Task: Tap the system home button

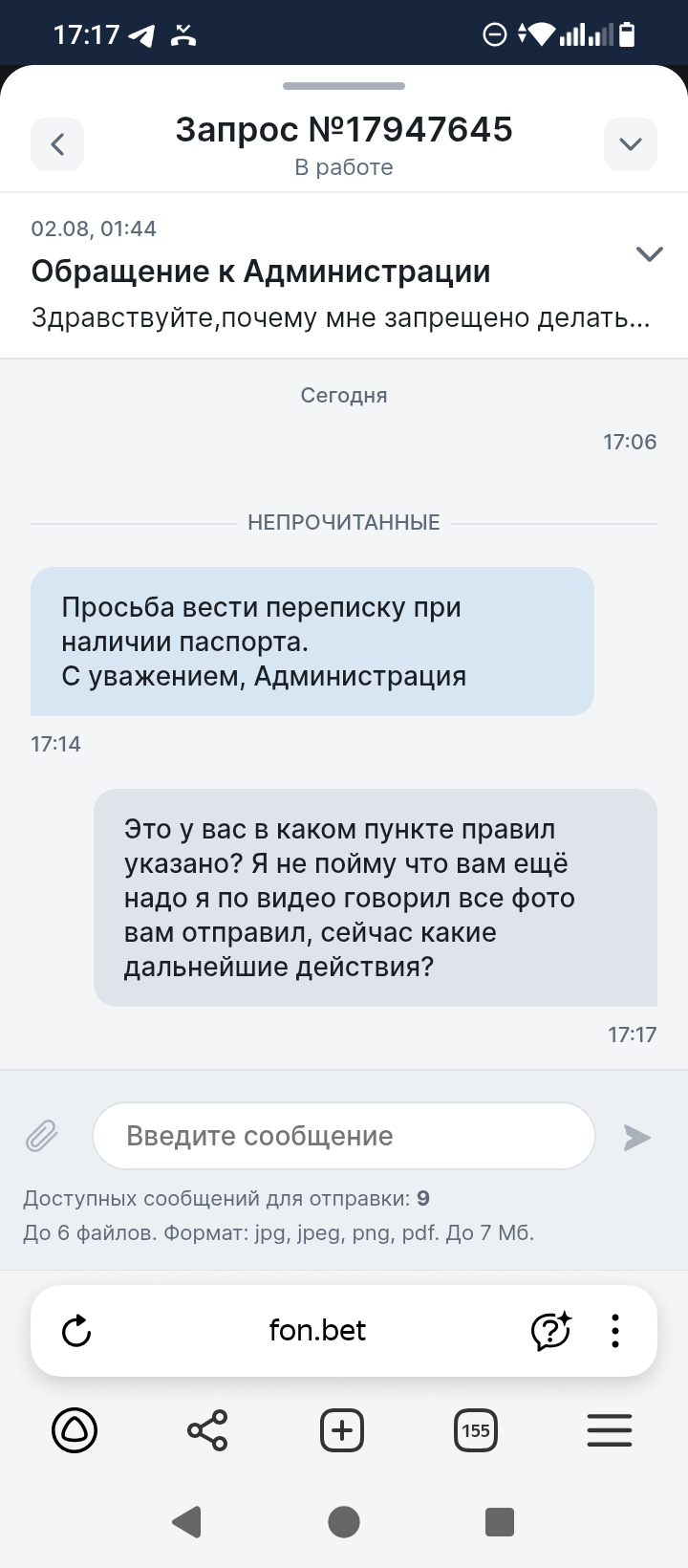Action: click(344, 1521)
